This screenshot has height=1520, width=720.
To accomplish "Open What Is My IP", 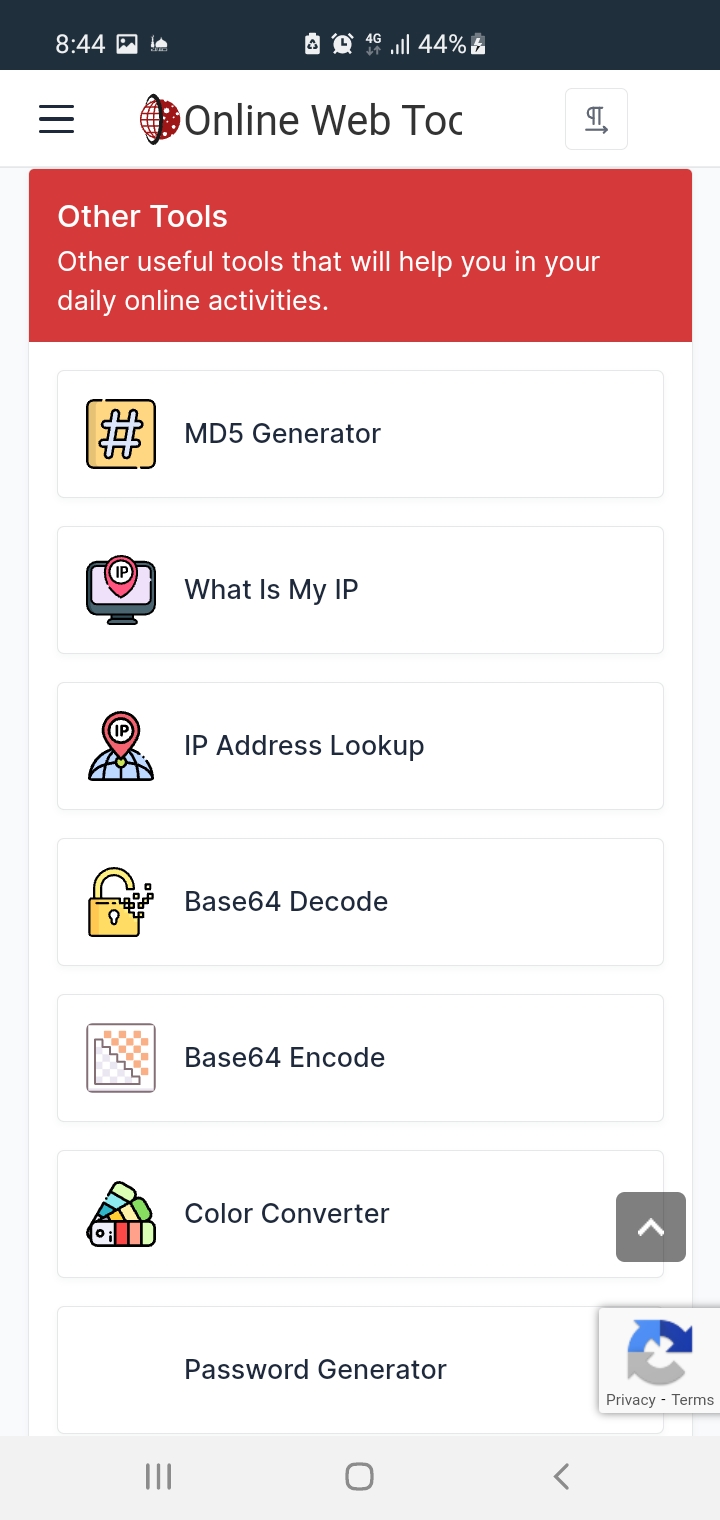I will pos(360,590).
